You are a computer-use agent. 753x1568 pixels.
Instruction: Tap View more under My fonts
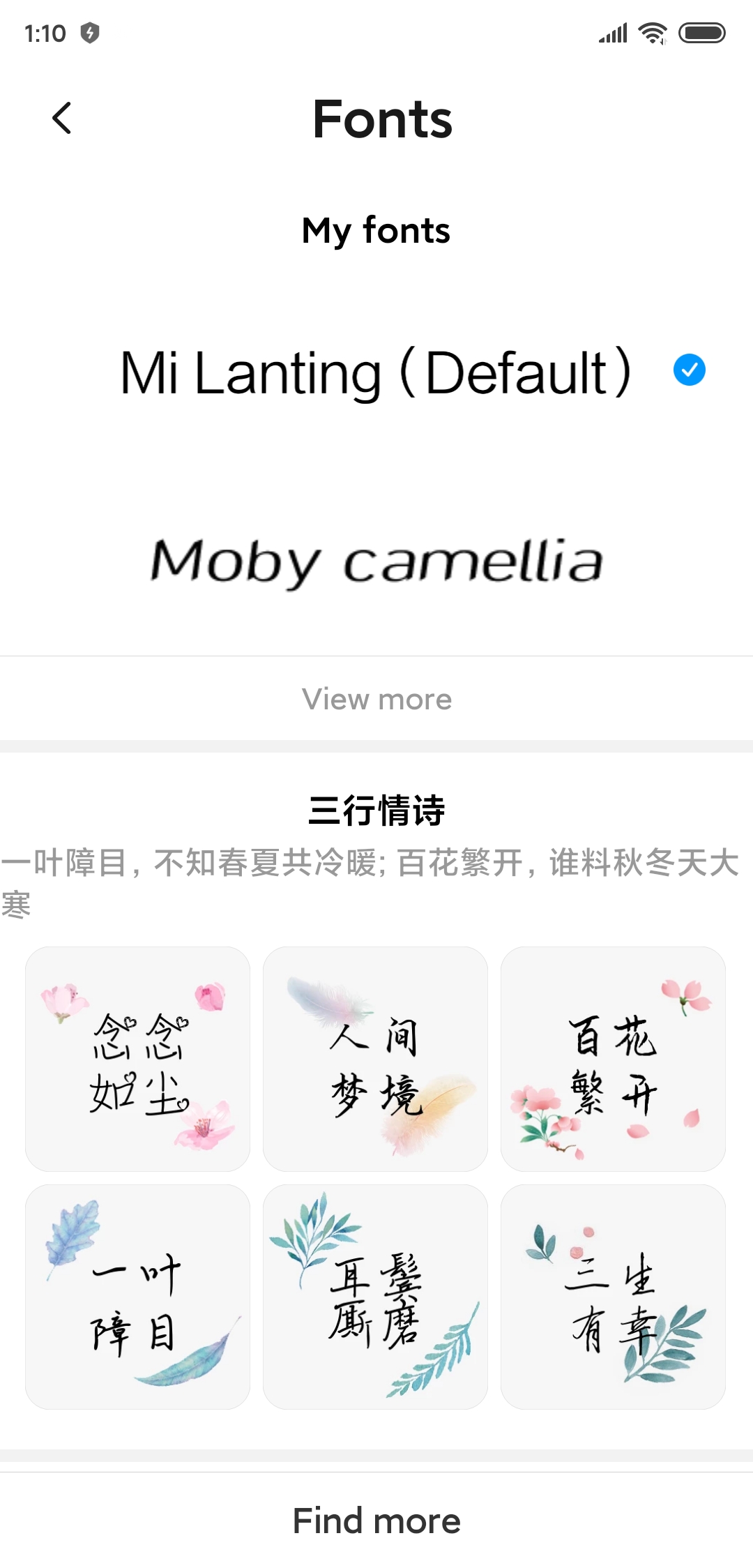tap(376, 698)
